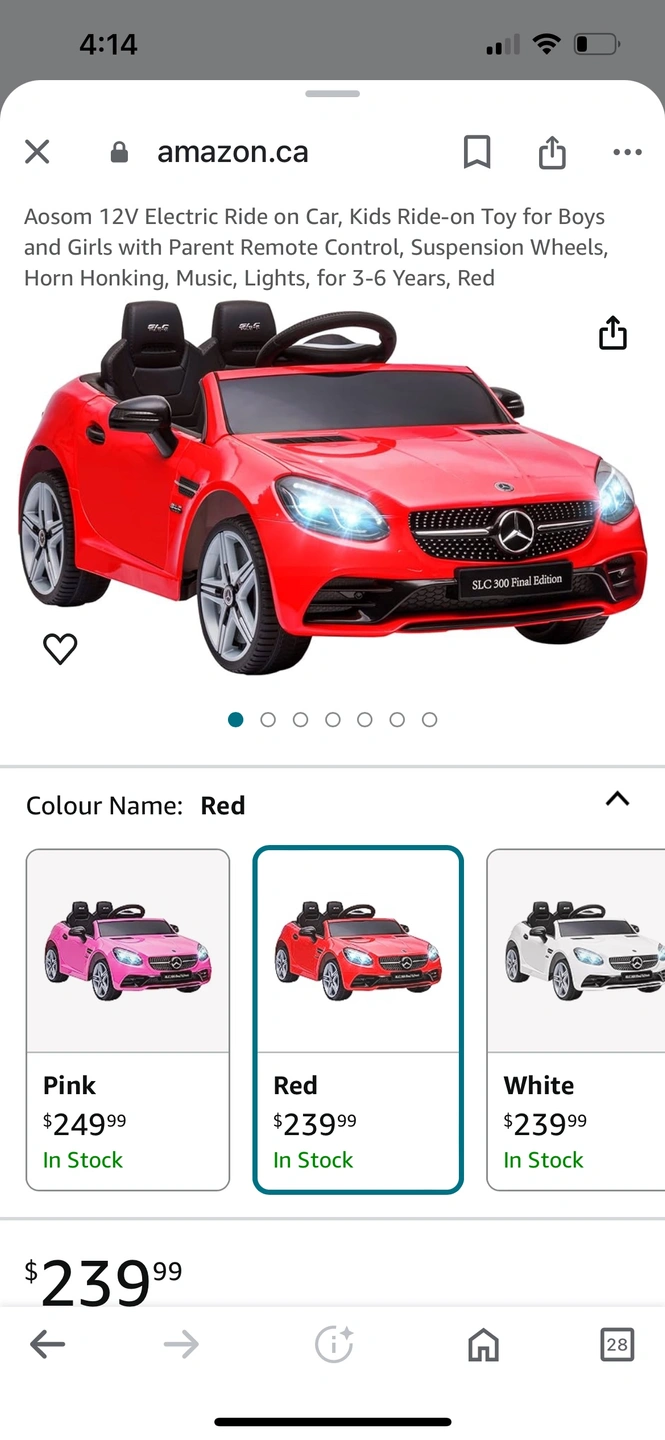This screenshot has height=1440, width=665.
Task: Select the Red colour option
Action: coord(358,1019)
